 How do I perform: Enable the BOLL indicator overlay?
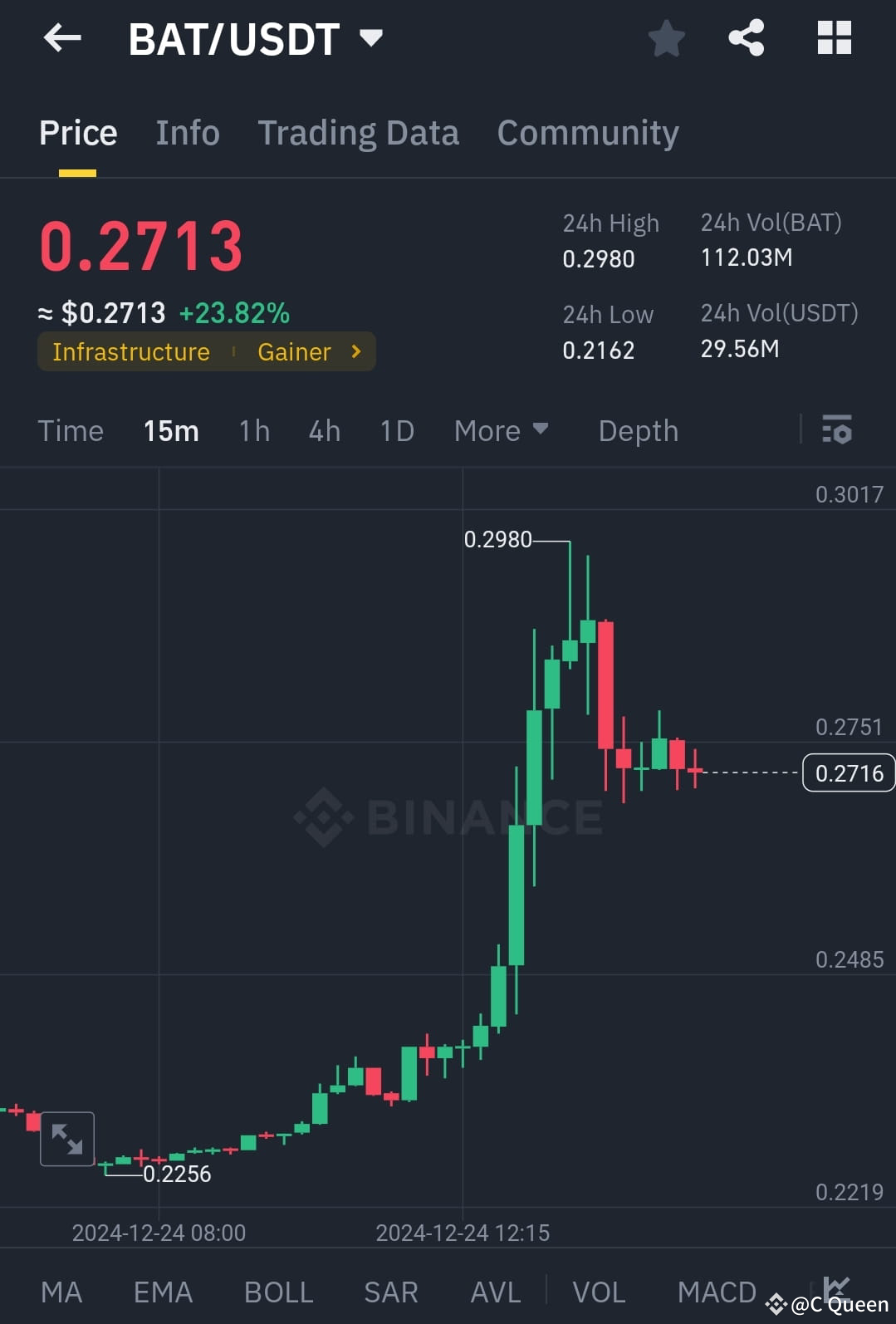point(278,1292)
